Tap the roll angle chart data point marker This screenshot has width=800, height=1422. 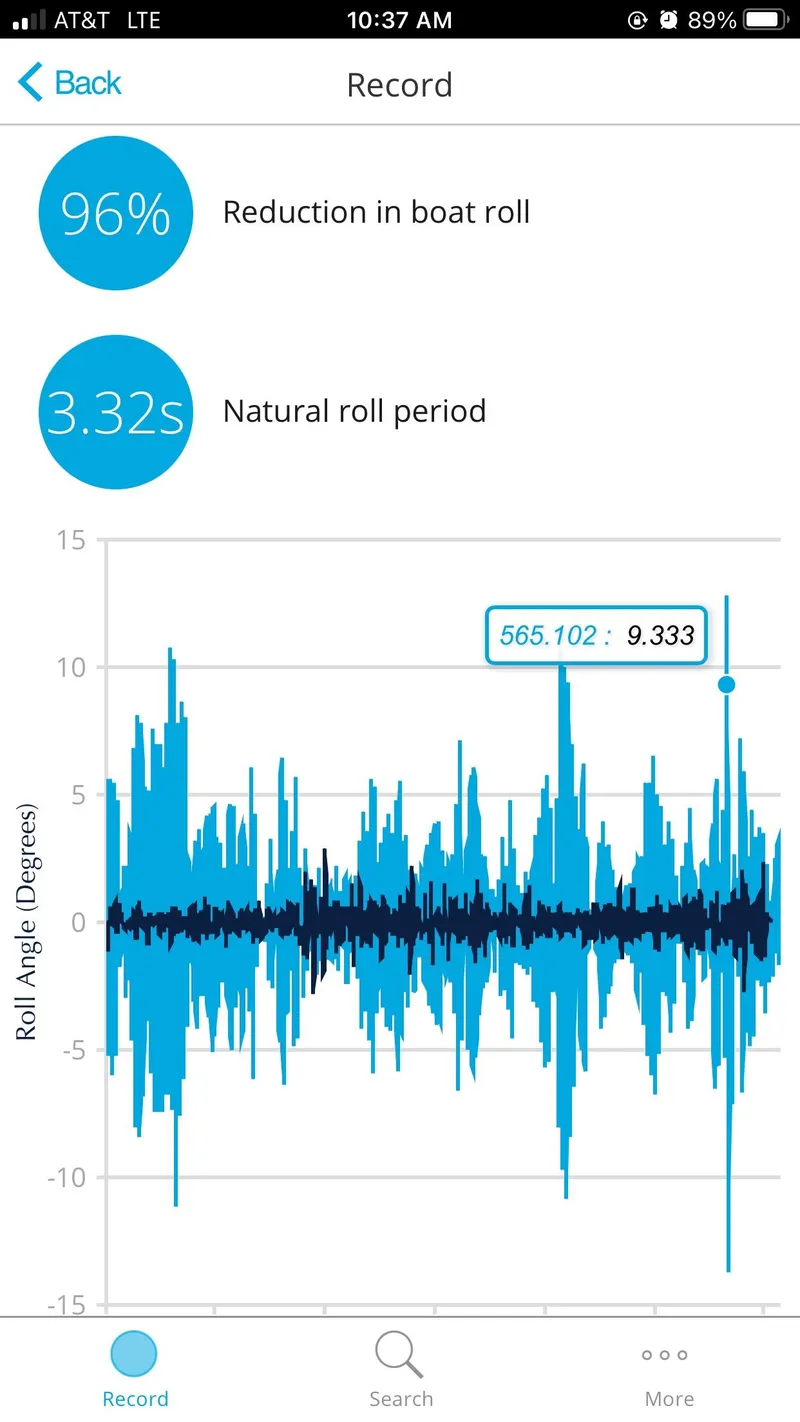click(x=727, y=685)
